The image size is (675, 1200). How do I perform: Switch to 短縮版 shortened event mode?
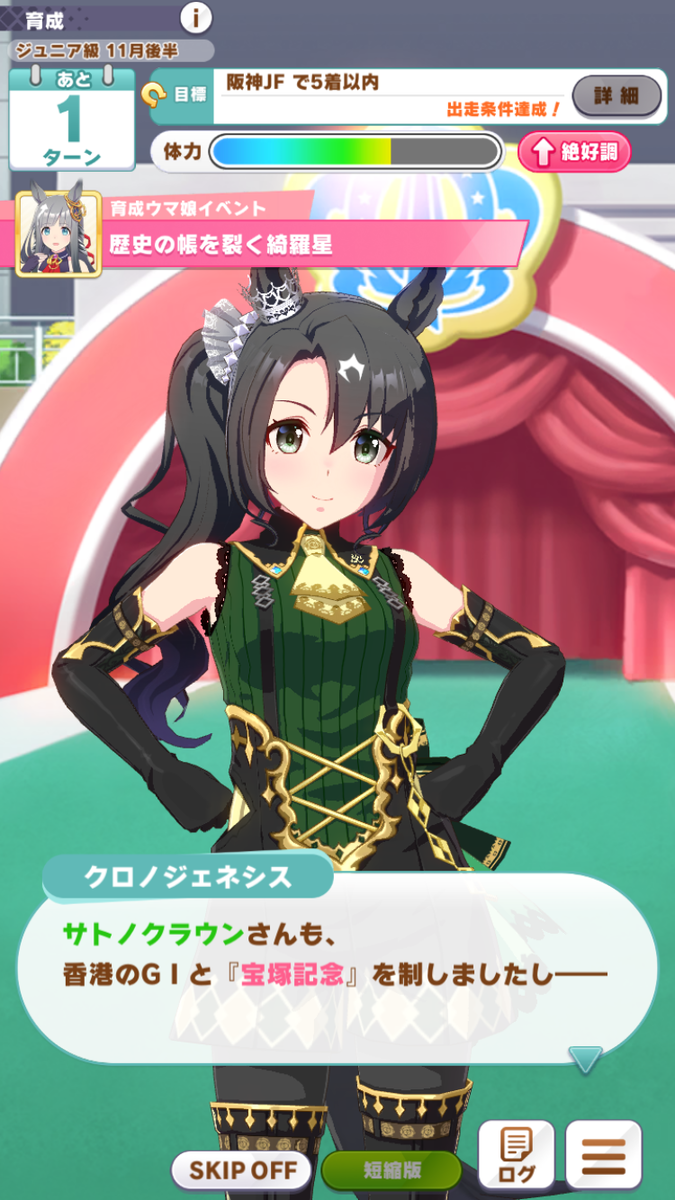tap(392, 1168)
